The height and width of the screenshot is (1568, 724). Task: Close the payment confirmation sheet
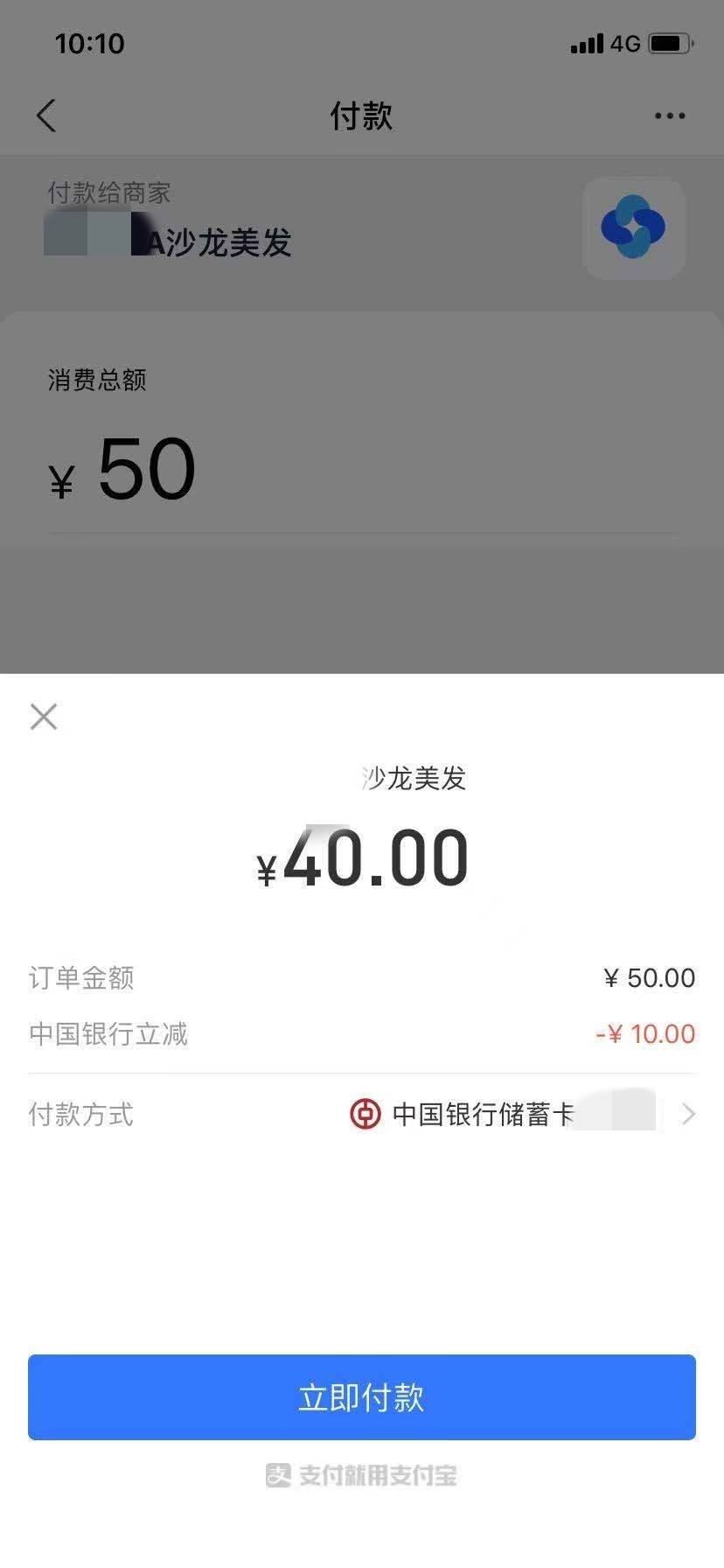pos(44,717)
